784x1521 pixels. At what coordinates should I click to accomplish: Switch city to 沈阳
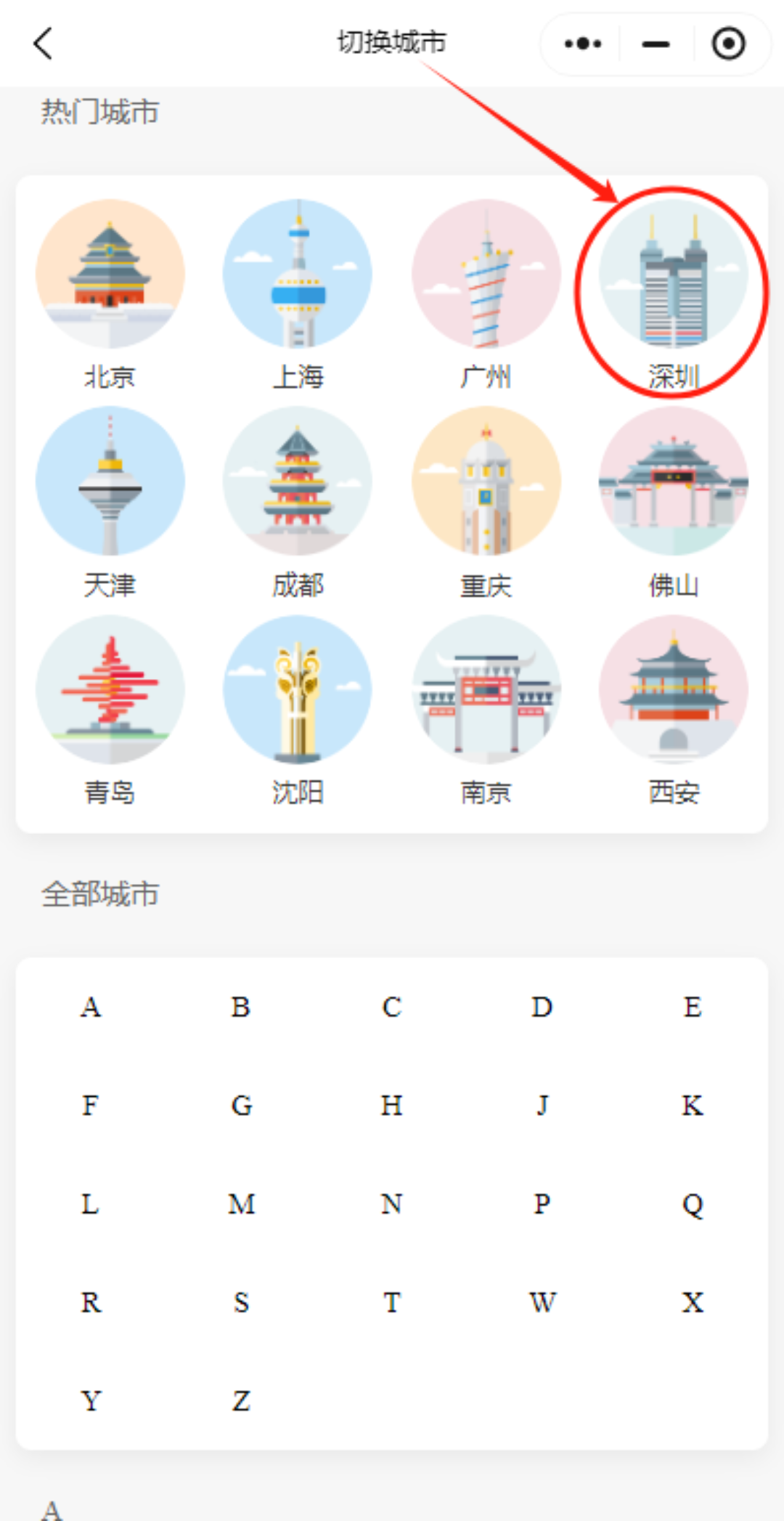(x=298, y=690)
